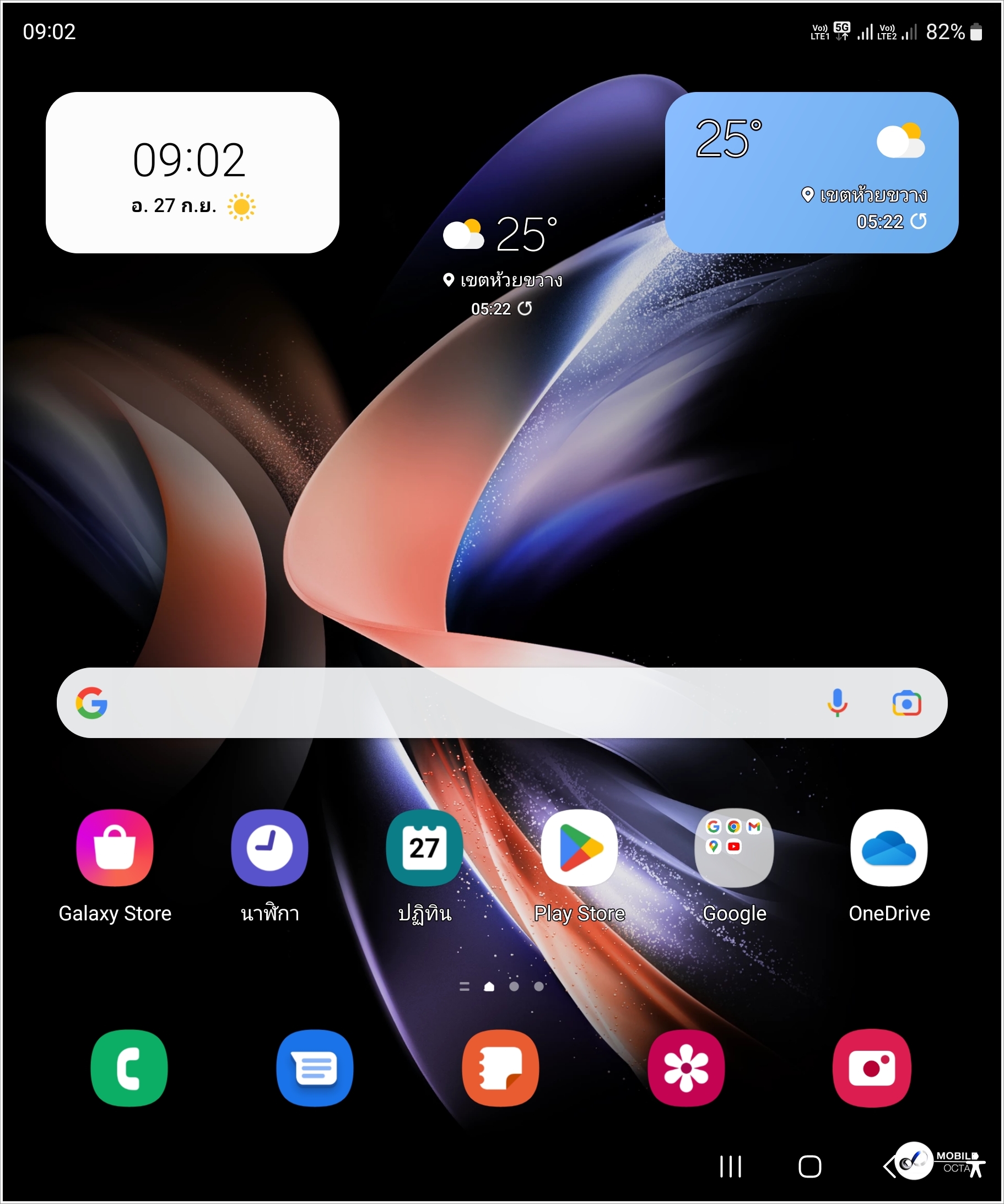
Task: Open the 09:02 clock widget
Action: (192, 172)
